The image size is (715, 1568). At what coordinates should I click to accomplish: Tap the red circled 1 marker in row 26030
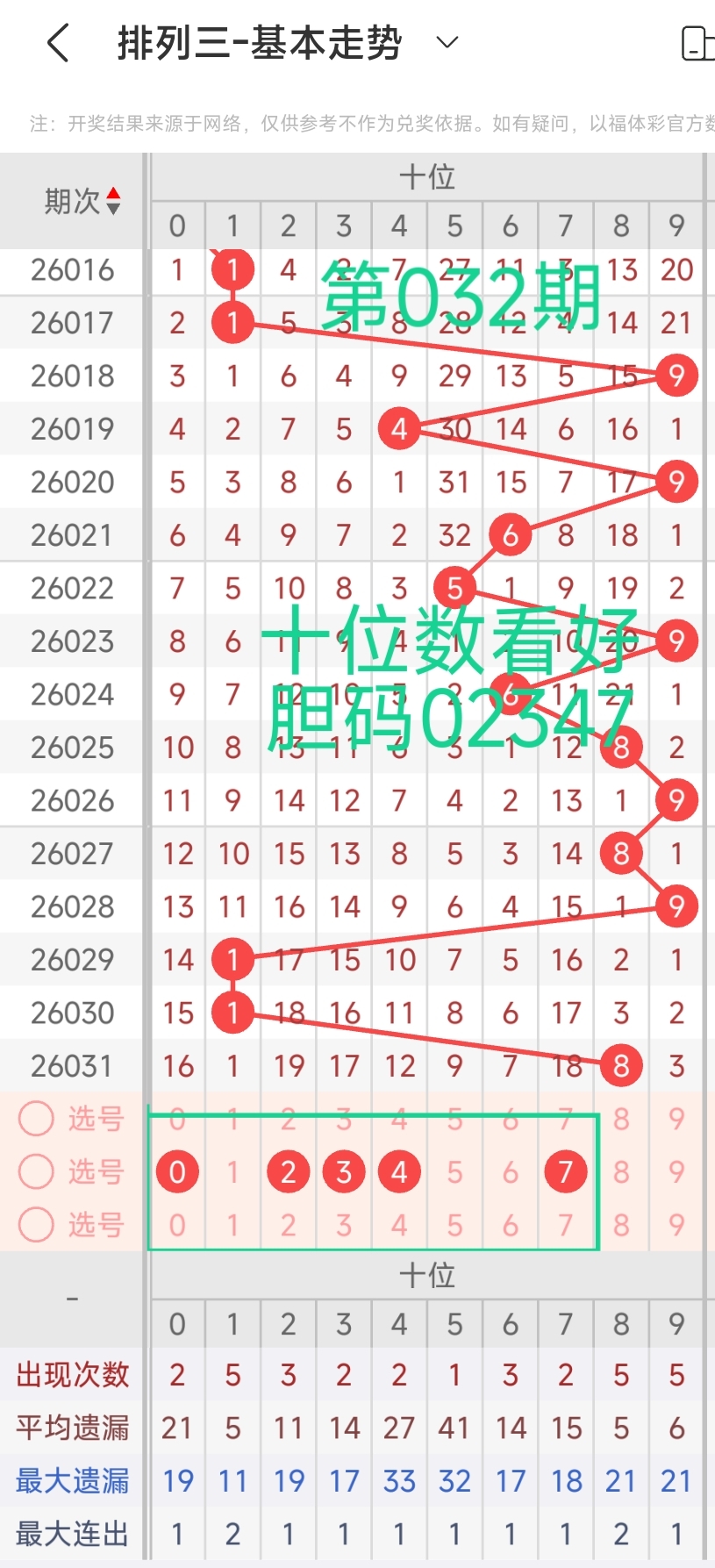coord(232,1012)
